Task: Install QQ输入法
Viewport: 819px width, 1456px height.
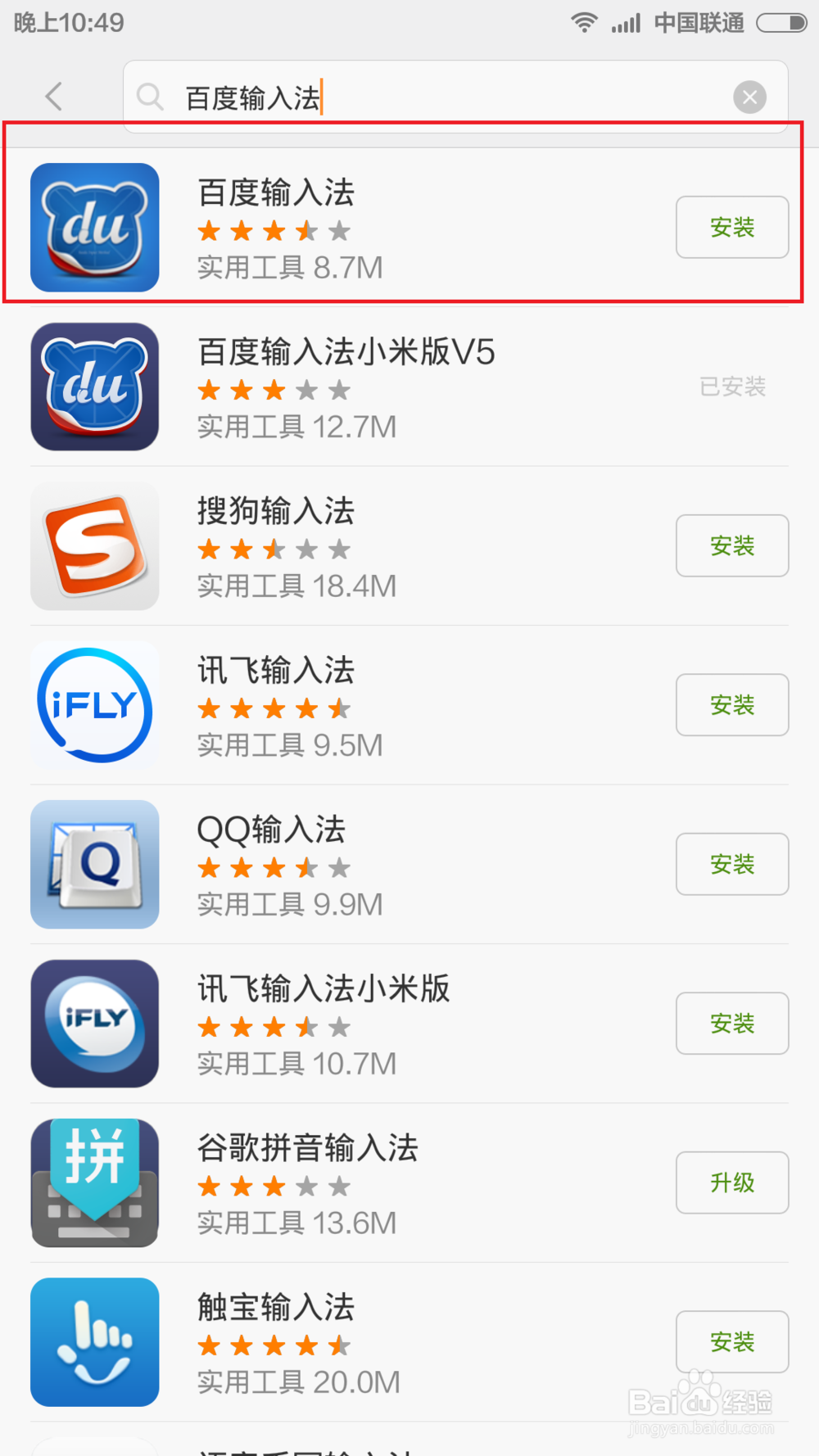Action: point(732,864)
